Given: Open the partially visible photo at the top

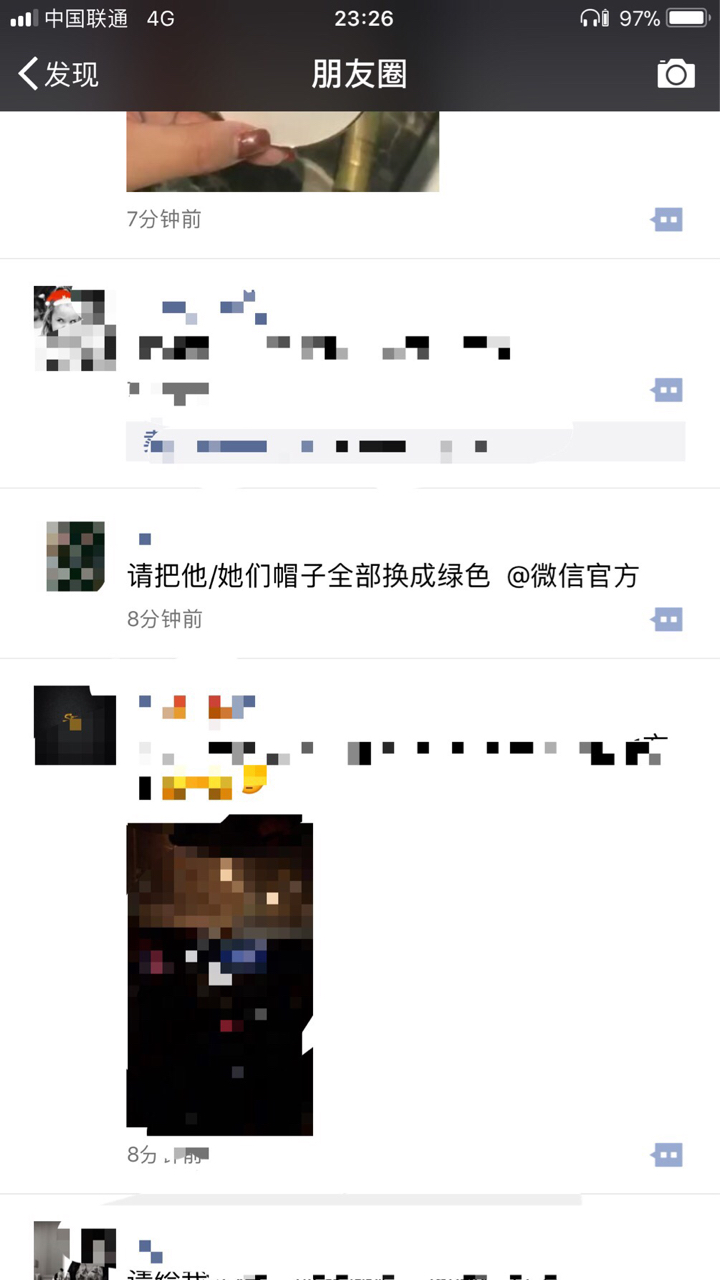Looking at the screenshot, I should [x=282, y=152].
